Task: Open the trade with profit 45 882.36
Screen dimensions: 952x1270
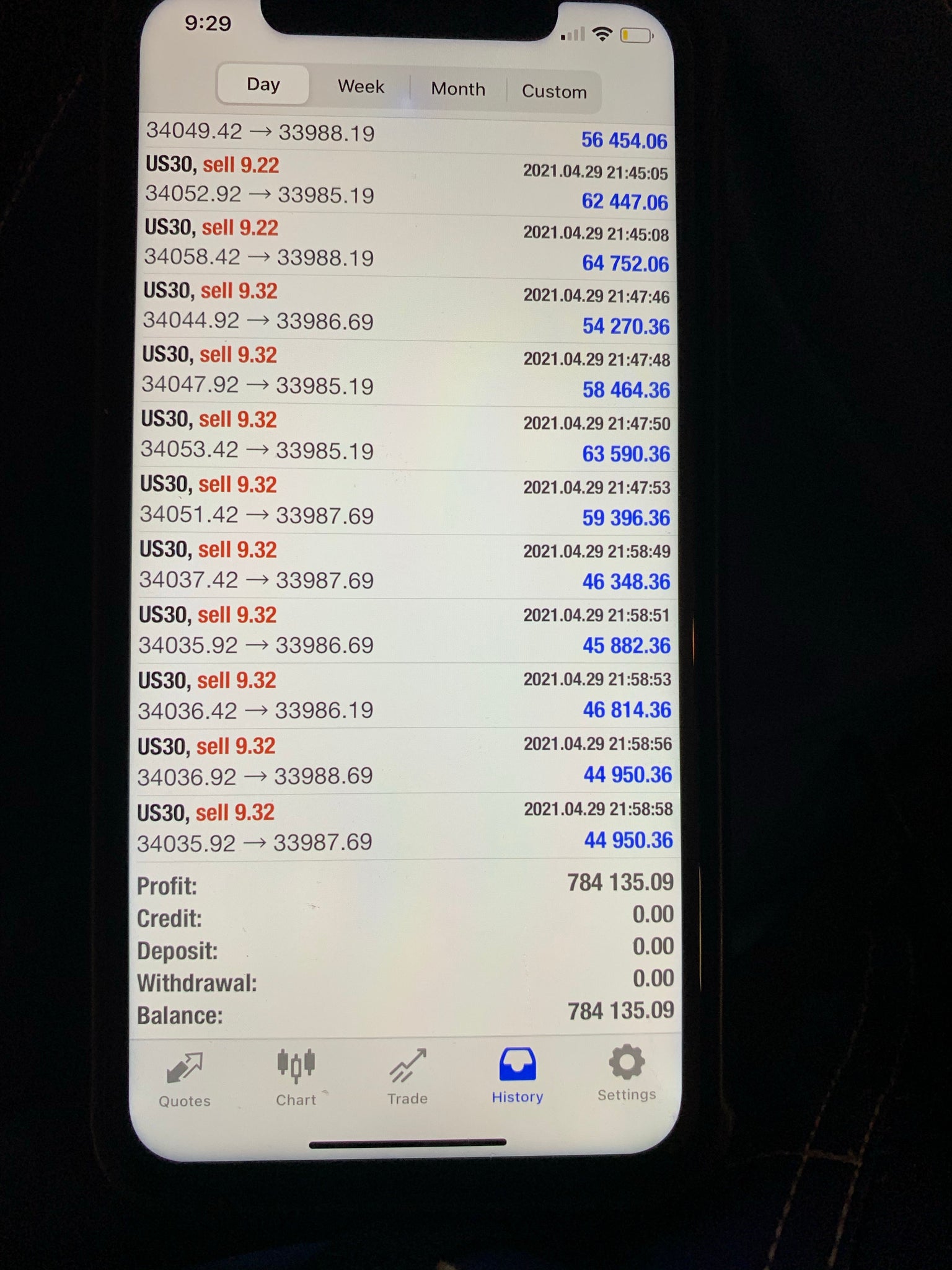Action: (406, 631)
